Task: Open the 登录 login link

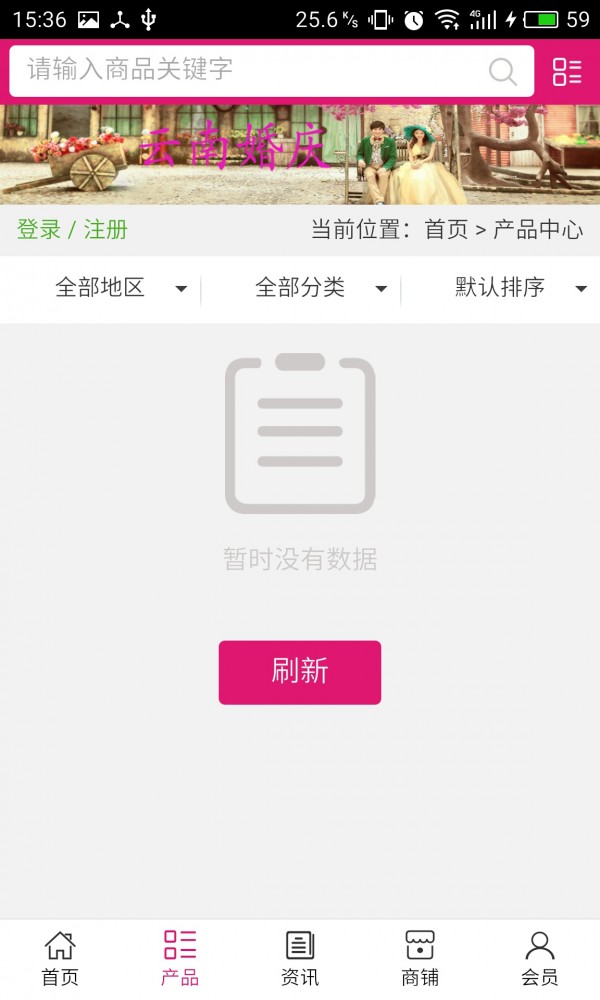Action: (39, 229)
